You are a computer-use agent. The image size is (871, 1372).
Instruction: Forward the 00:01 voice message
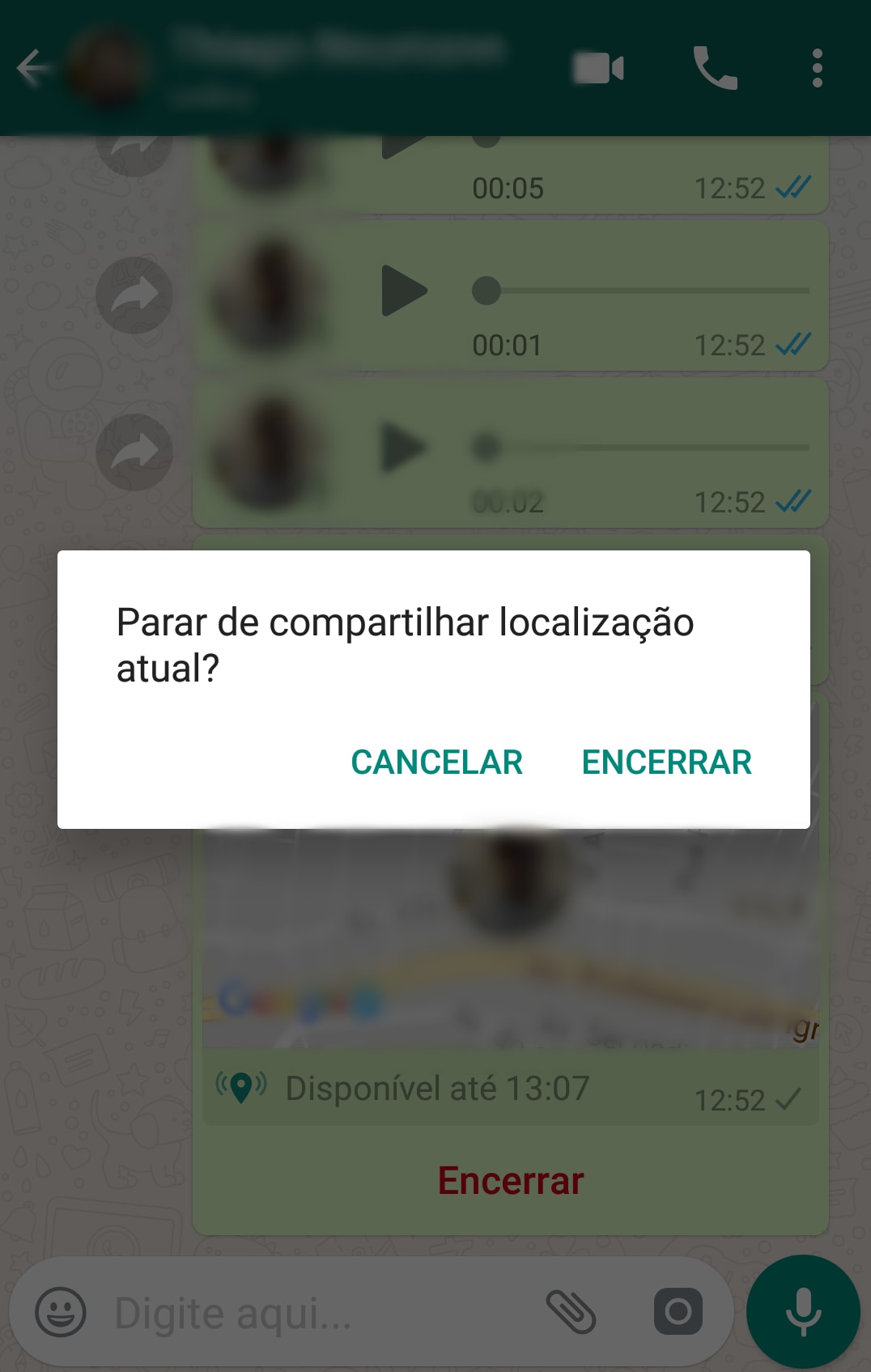pos(134,295)
